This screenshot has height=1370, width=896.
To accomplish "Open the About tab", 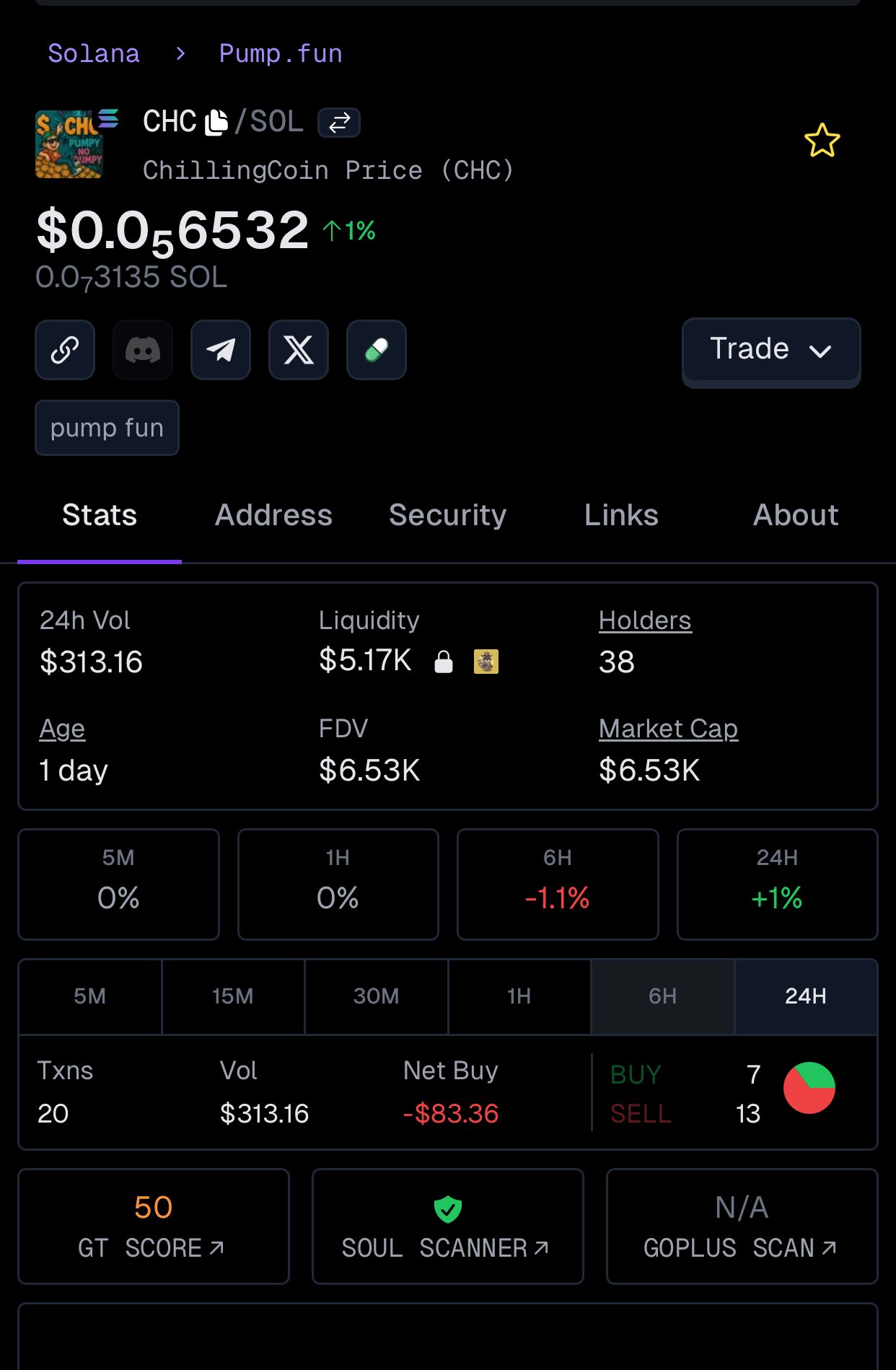I will point(796,515).
